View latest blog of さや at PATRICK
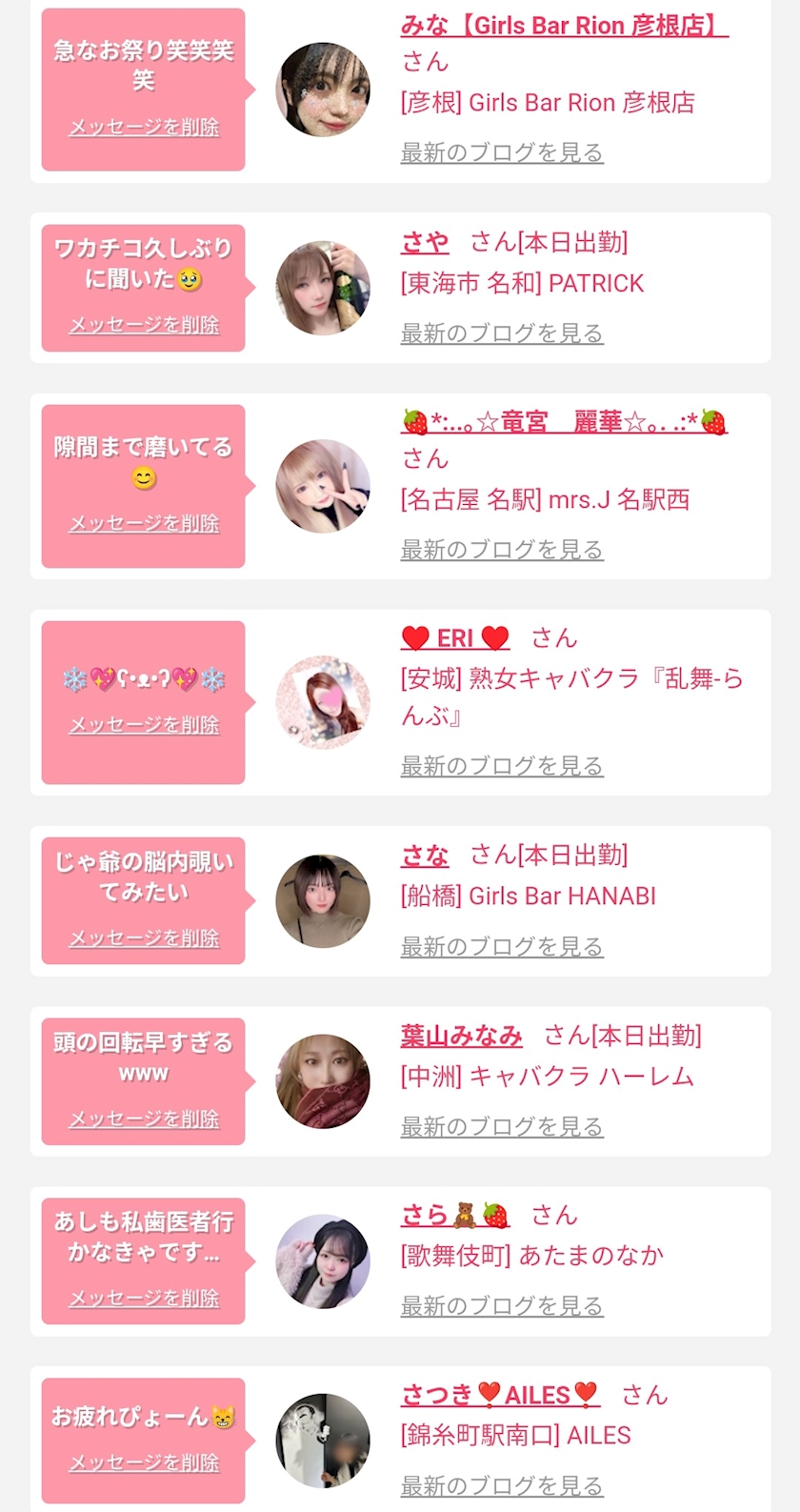Screen dimensions: 800x1512 tap(502, 333)
